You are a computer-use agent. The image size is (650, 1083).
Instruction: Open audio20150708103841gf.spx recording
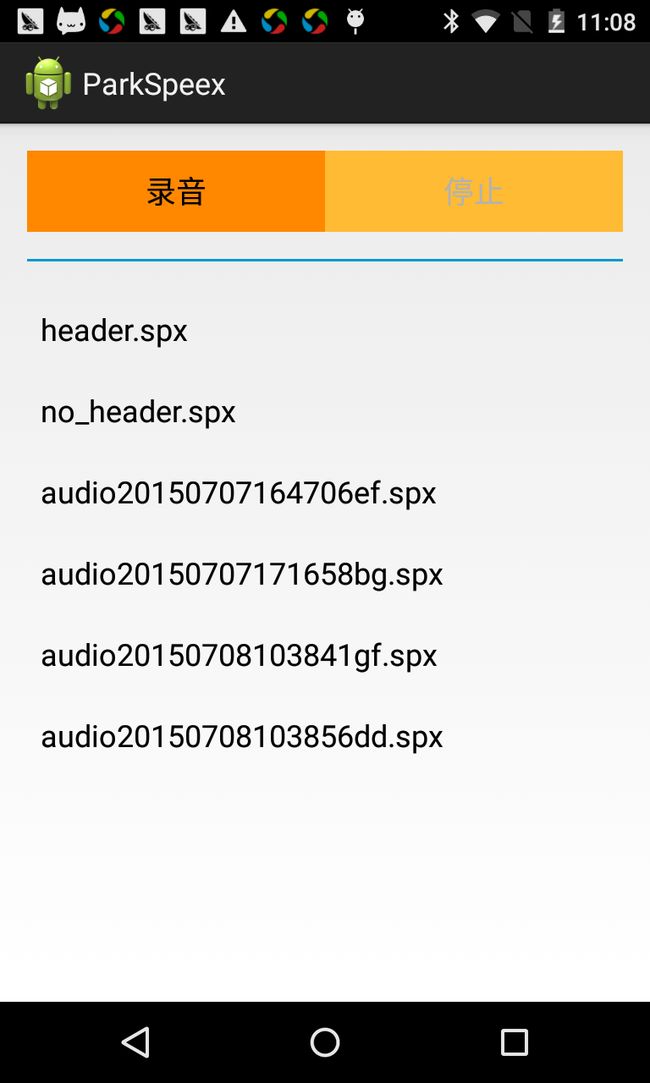pos(325,656)
